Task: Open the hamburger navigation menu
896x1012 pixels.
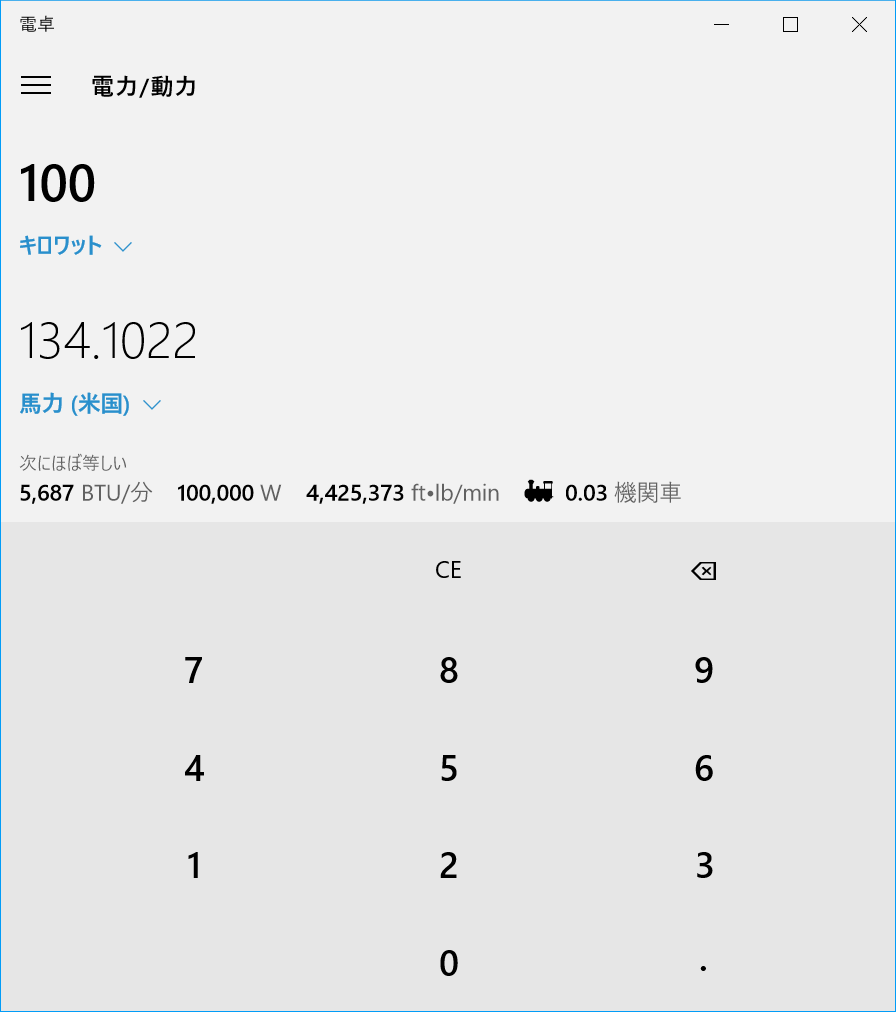Action: click(36, 86)
